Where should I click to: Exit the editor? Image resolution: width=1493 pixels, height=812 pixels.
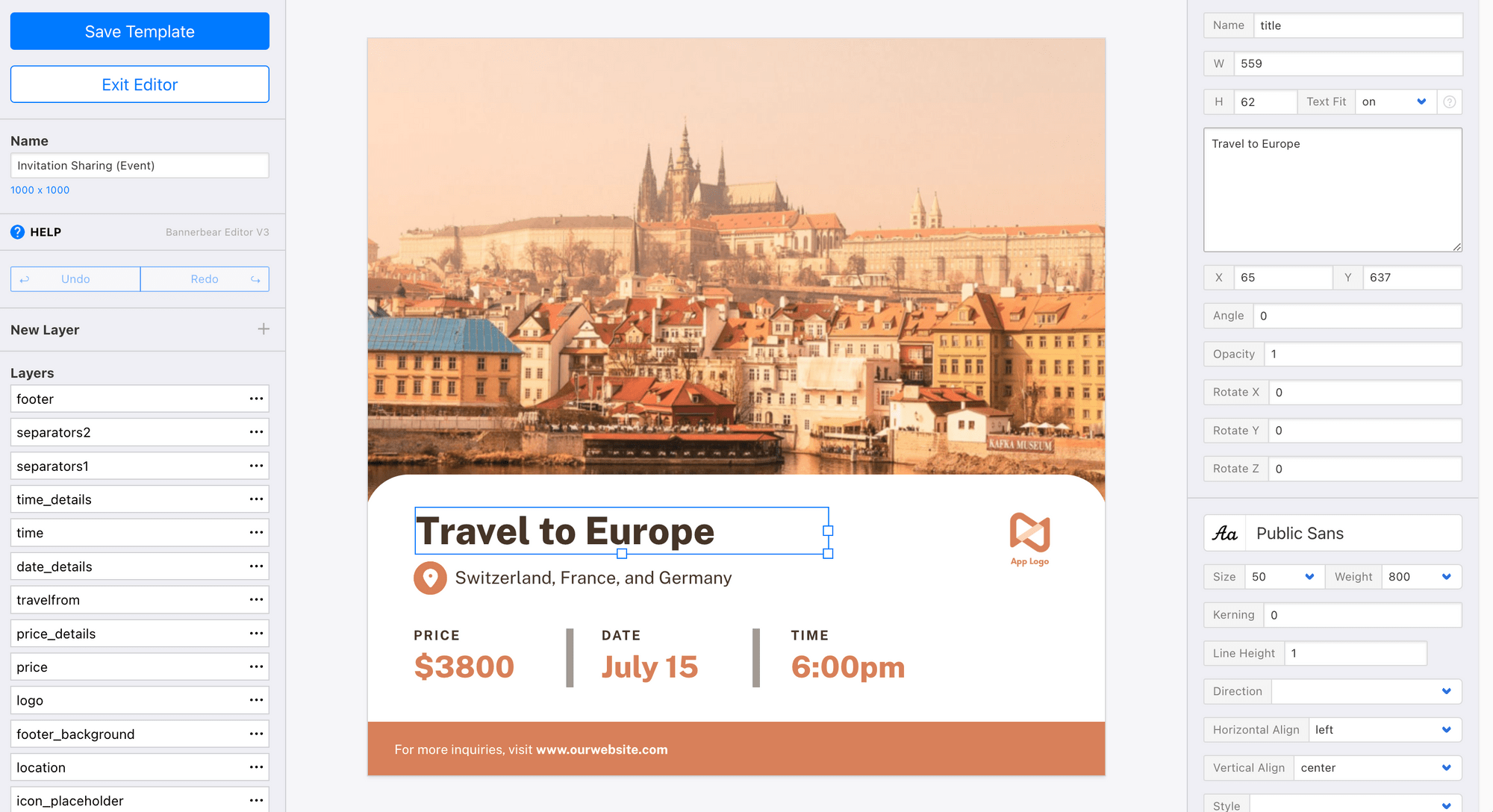(140, 84)
